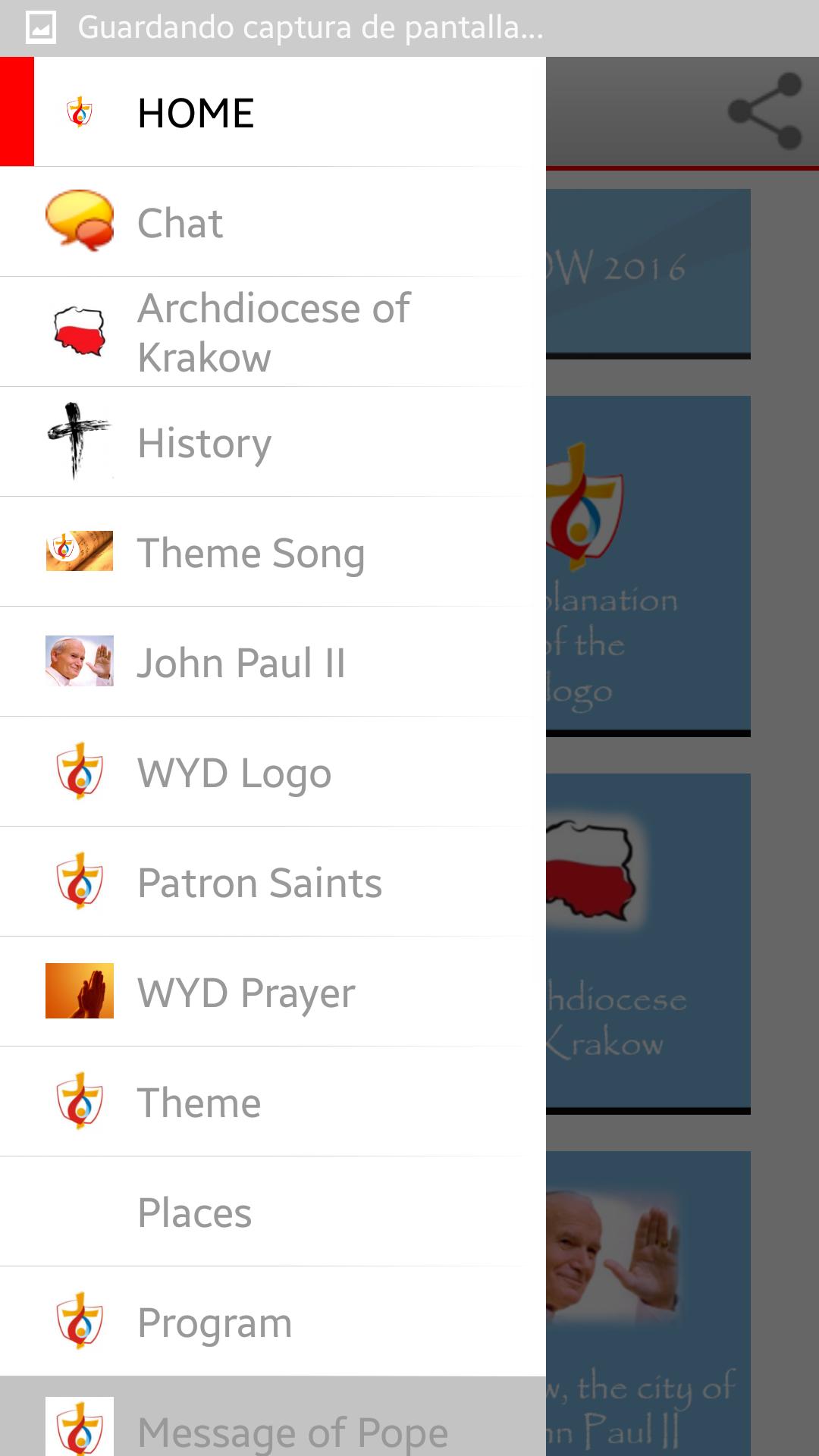Open the History menu item
This screenshot has height=1456, width=819.
(273, 442)
